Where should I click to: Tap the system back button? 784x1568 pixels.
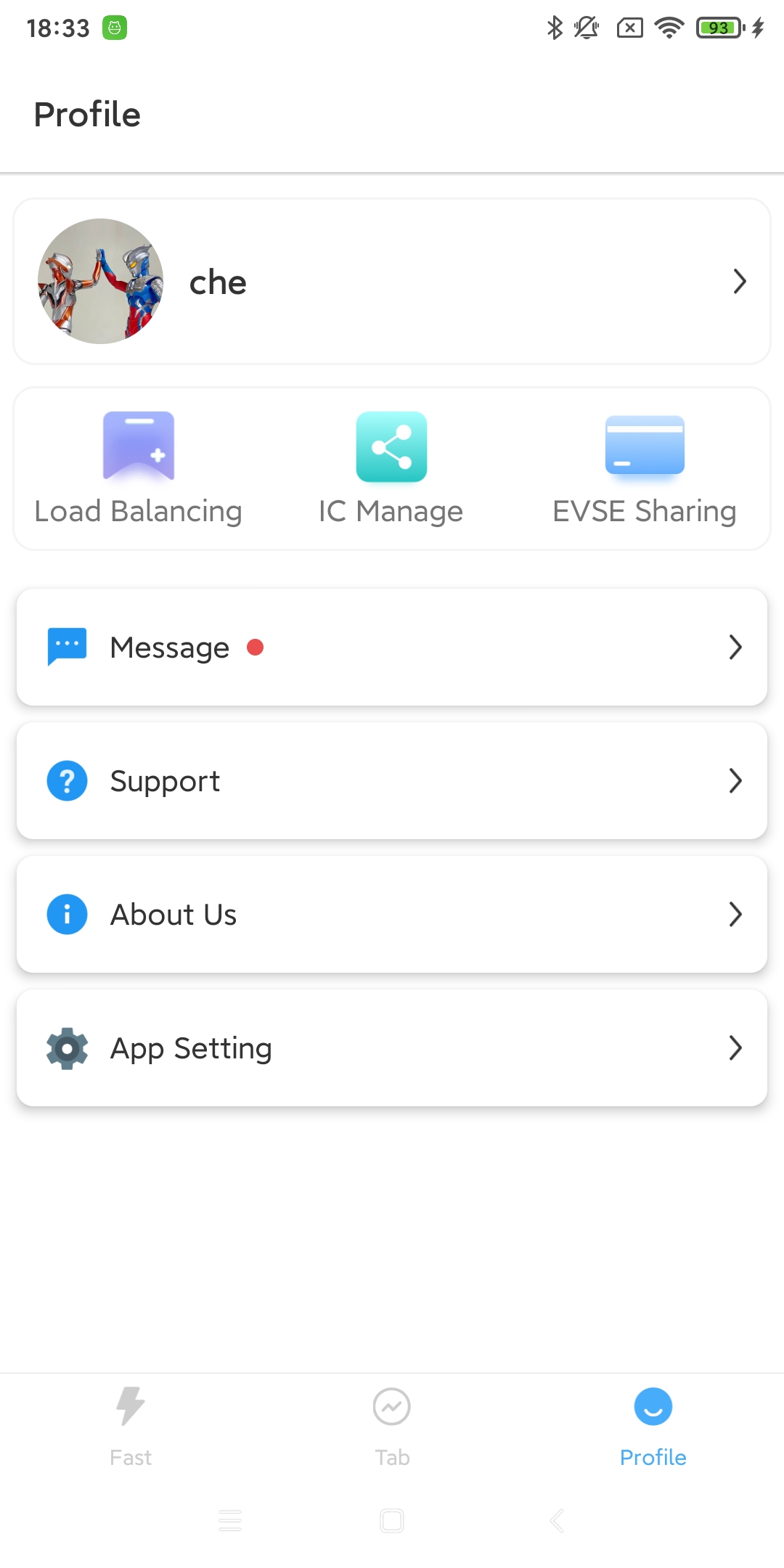557,1520
